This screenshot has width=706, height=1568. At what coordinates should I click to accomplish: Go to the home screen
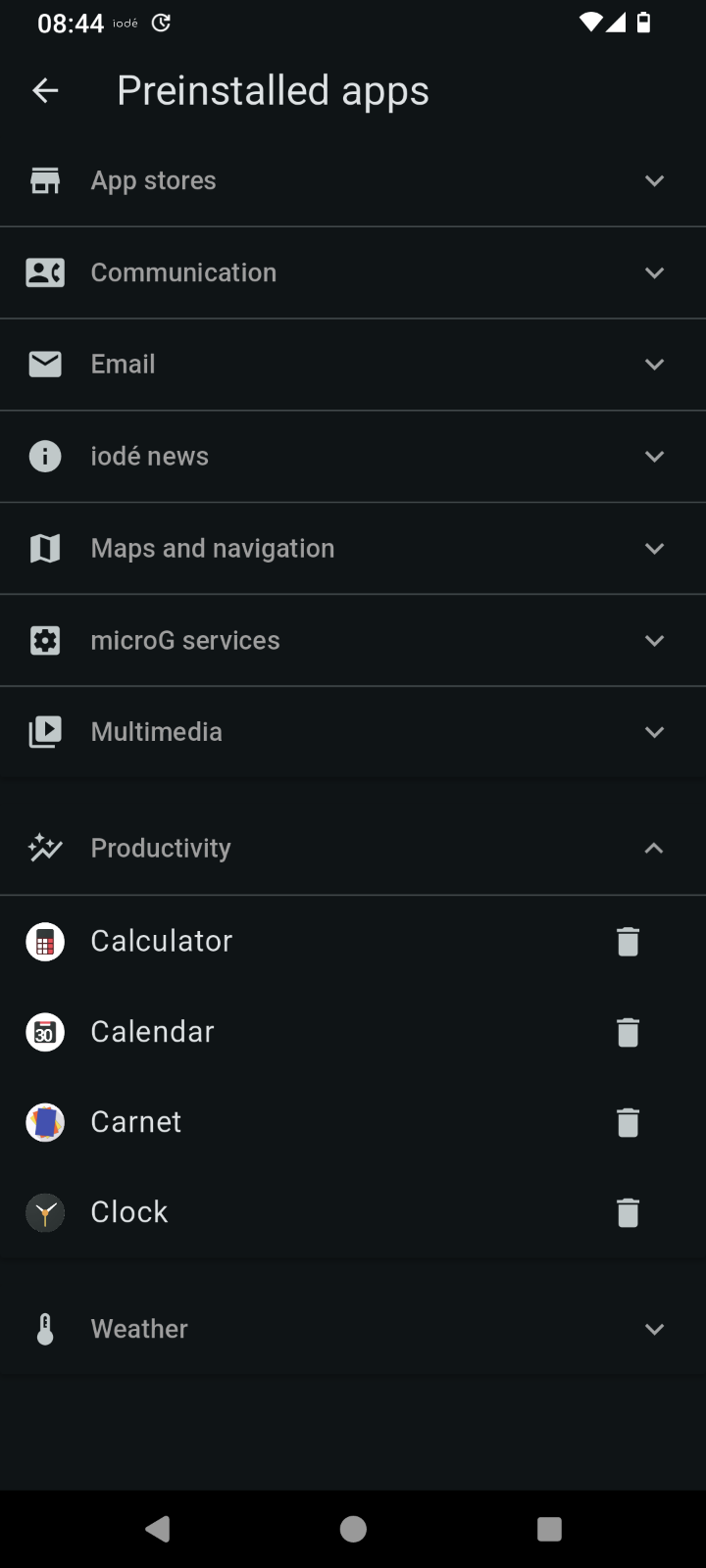pos(353,1529)
